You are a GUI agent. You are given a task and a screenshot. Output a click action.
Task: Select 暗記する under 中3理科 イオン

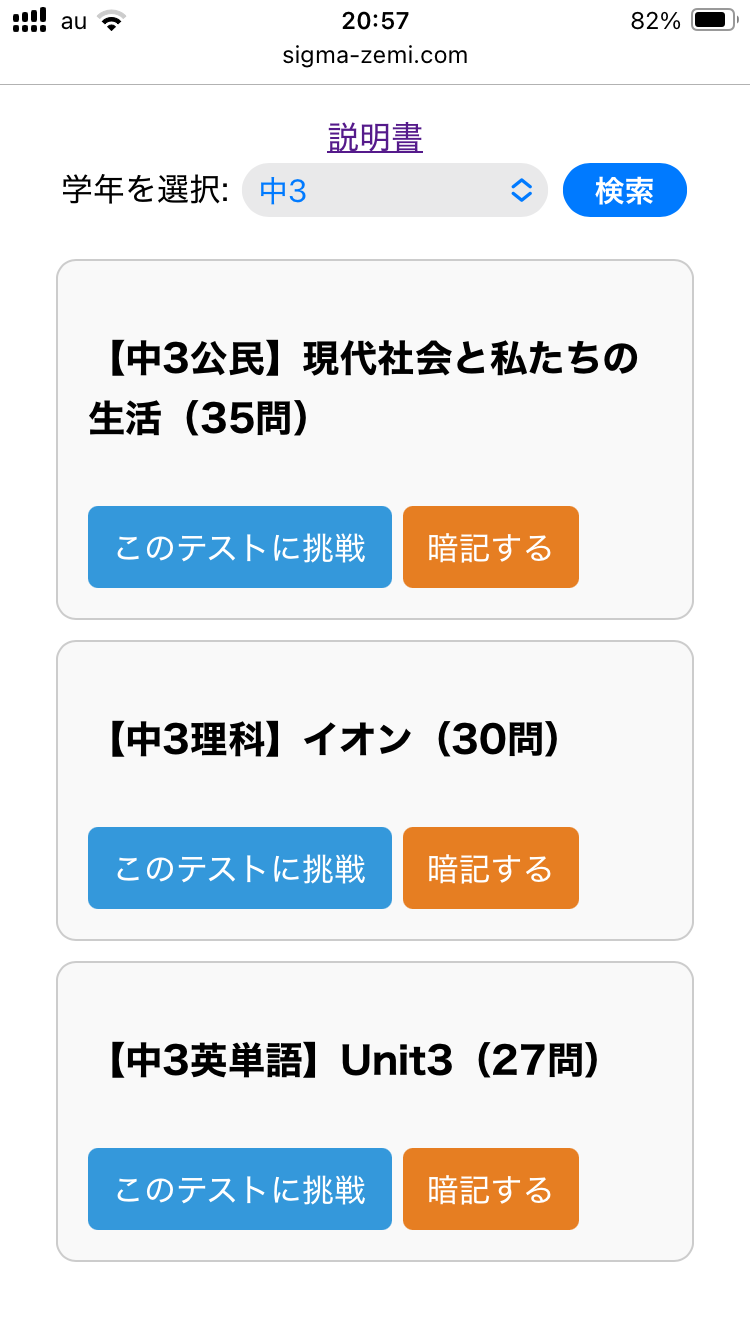491,868
